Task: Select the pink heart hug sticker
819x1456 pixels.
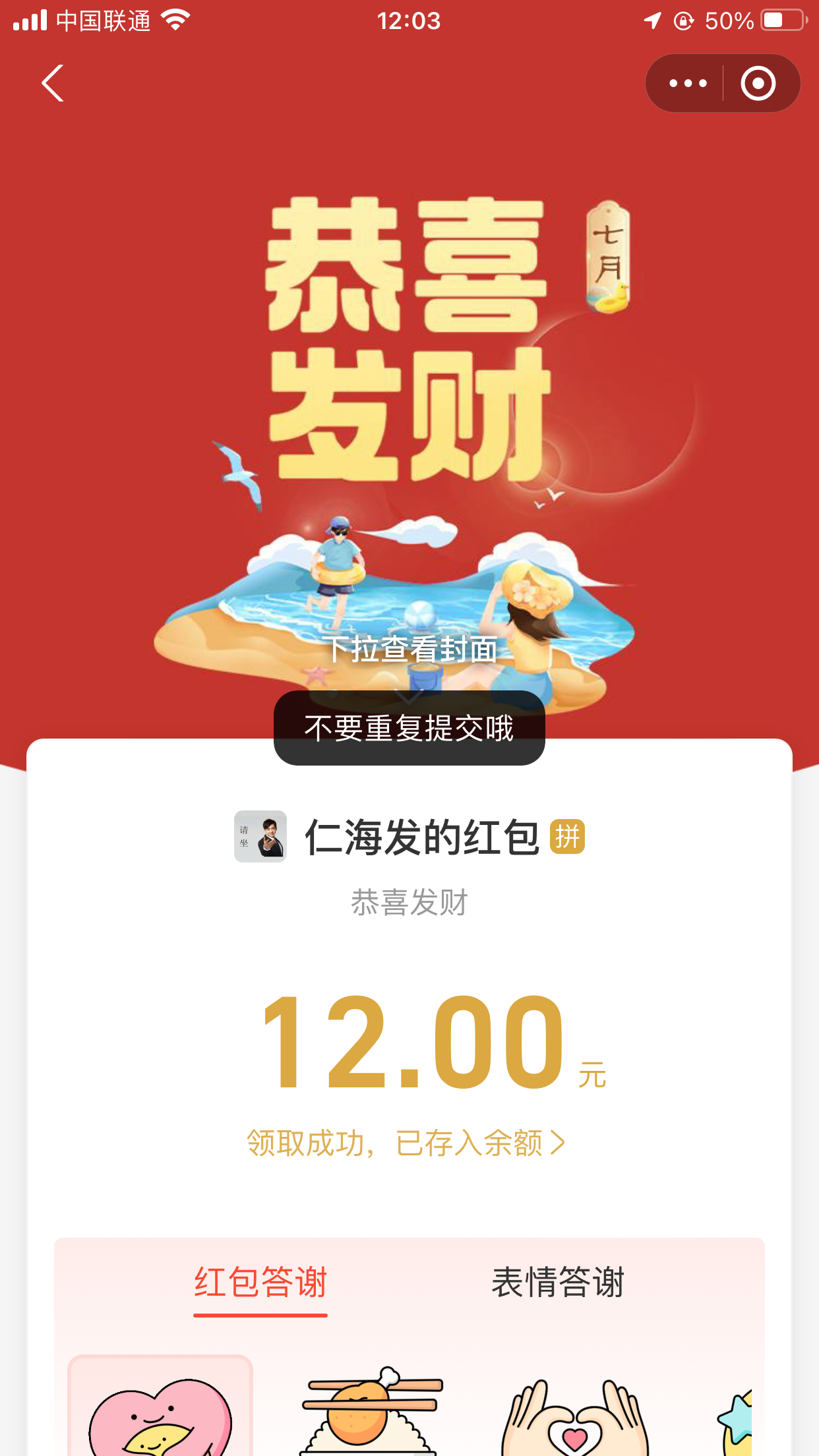Action: tap(160, 1411)
